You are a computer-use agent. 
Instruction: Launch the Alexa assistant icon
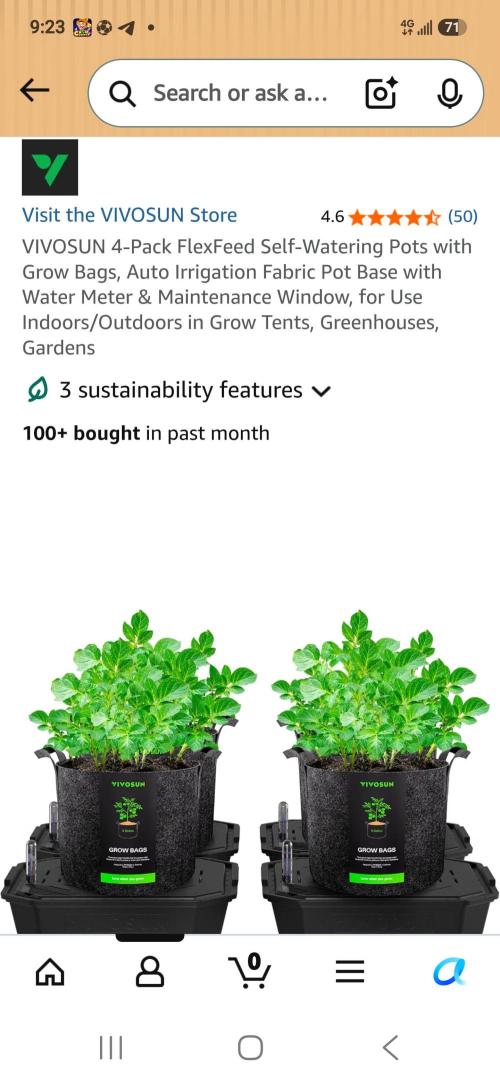point(450,972)
